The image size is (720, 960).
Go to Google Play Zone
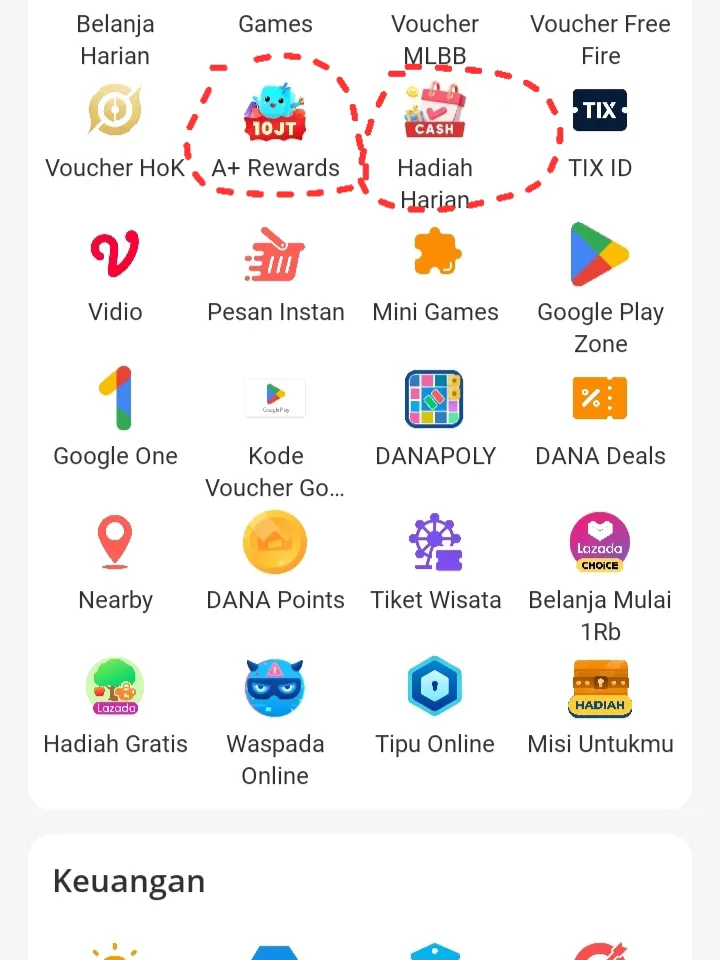[x=600, y=256]
